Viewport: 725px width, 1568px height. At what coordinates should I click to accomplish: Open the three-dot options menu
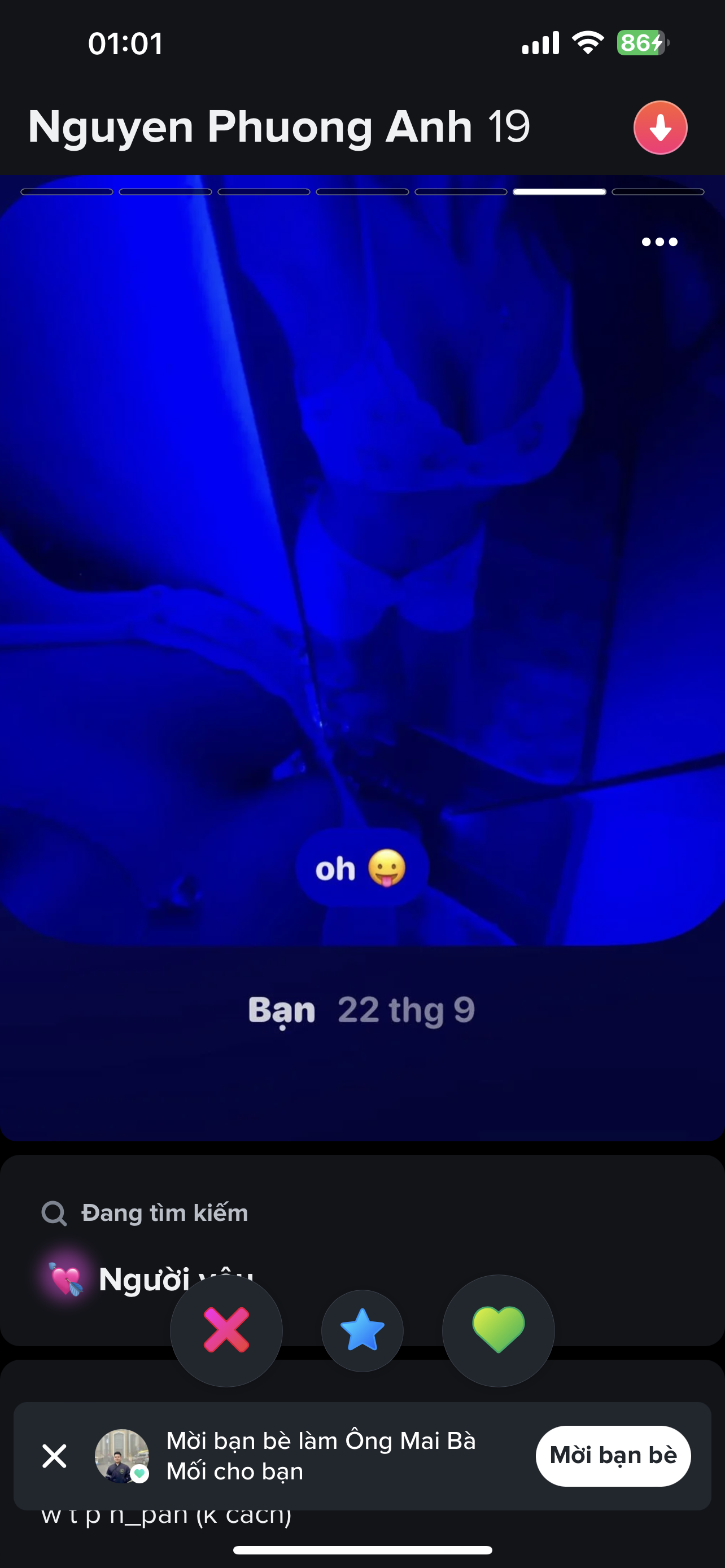pos(660,242)
